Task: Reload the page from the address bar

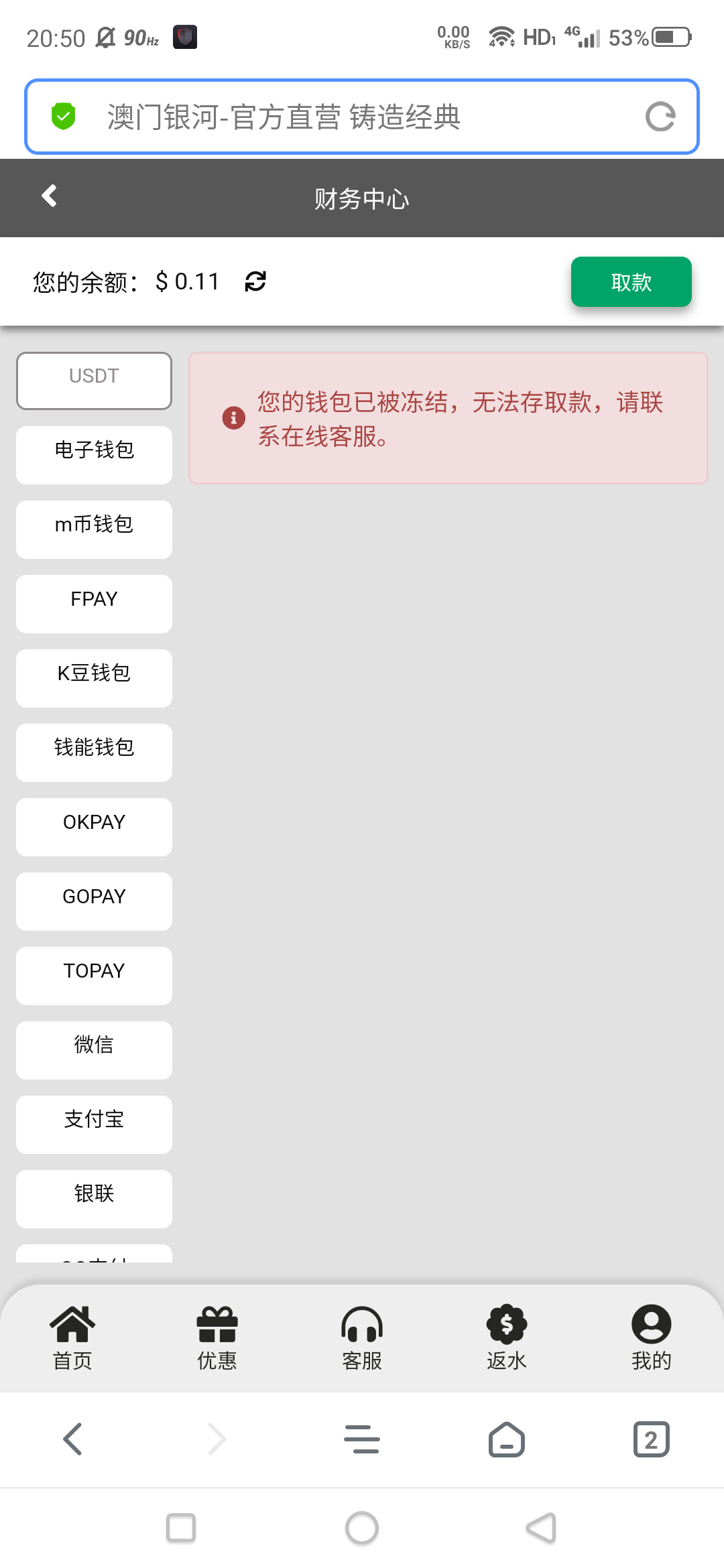Action: (660, 117)
